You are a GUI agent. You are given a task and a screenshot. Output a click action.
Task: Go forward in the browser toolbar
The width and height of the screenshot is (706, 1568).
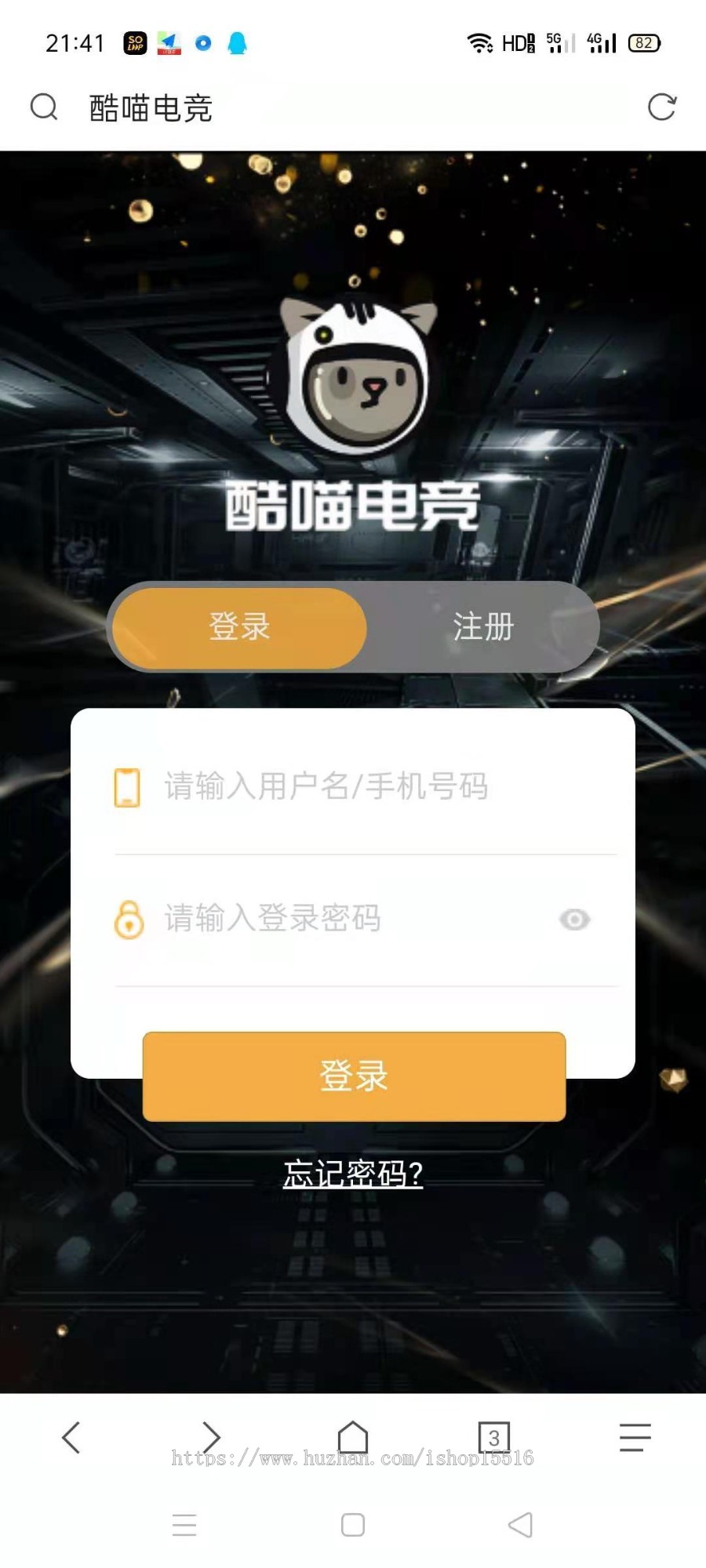[x=211, y=1437]
